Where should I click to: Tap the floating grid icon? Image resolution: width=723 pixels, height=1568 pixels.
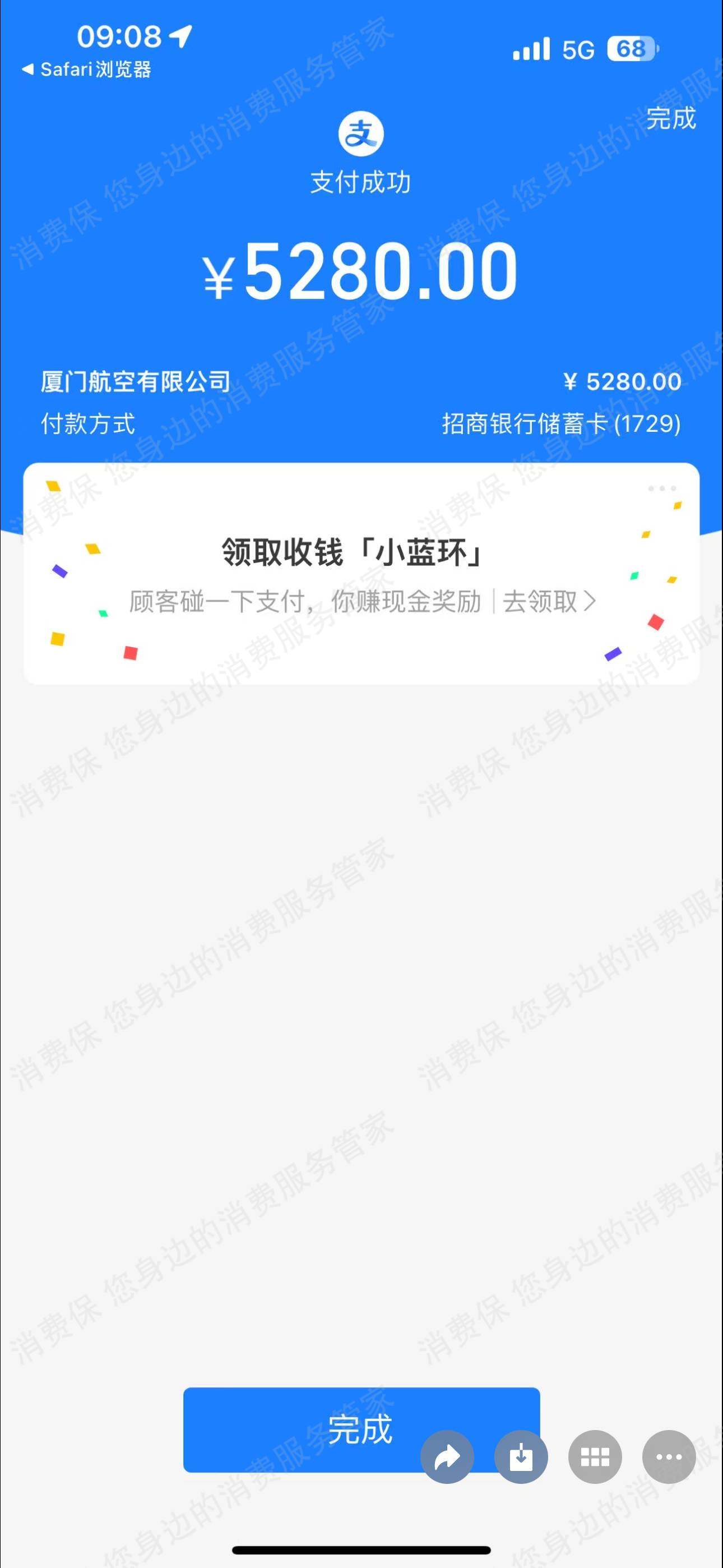coord(595,1456)
